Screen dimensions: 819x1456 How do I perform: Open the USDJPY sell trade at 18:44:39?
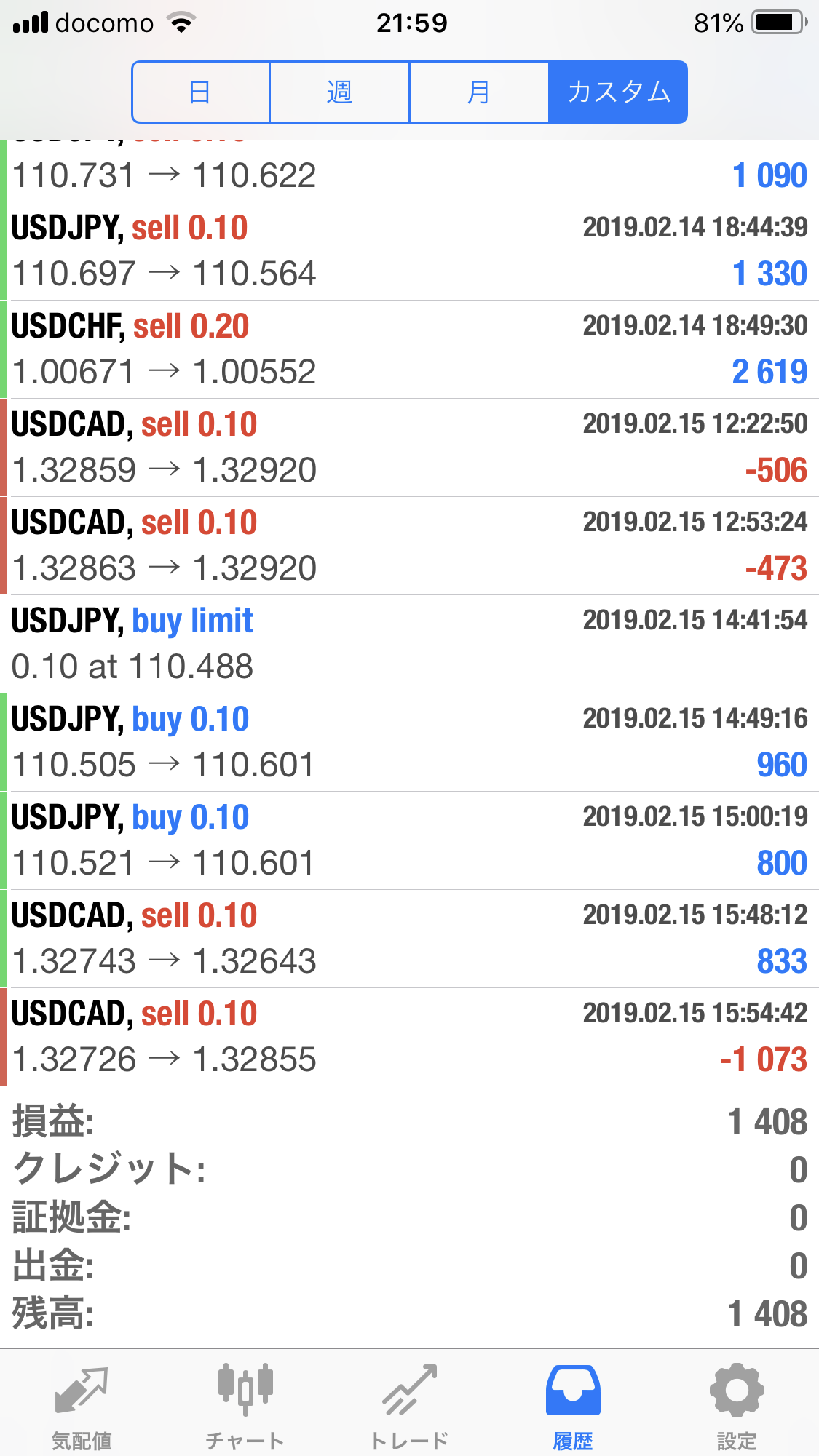[409, 251]
